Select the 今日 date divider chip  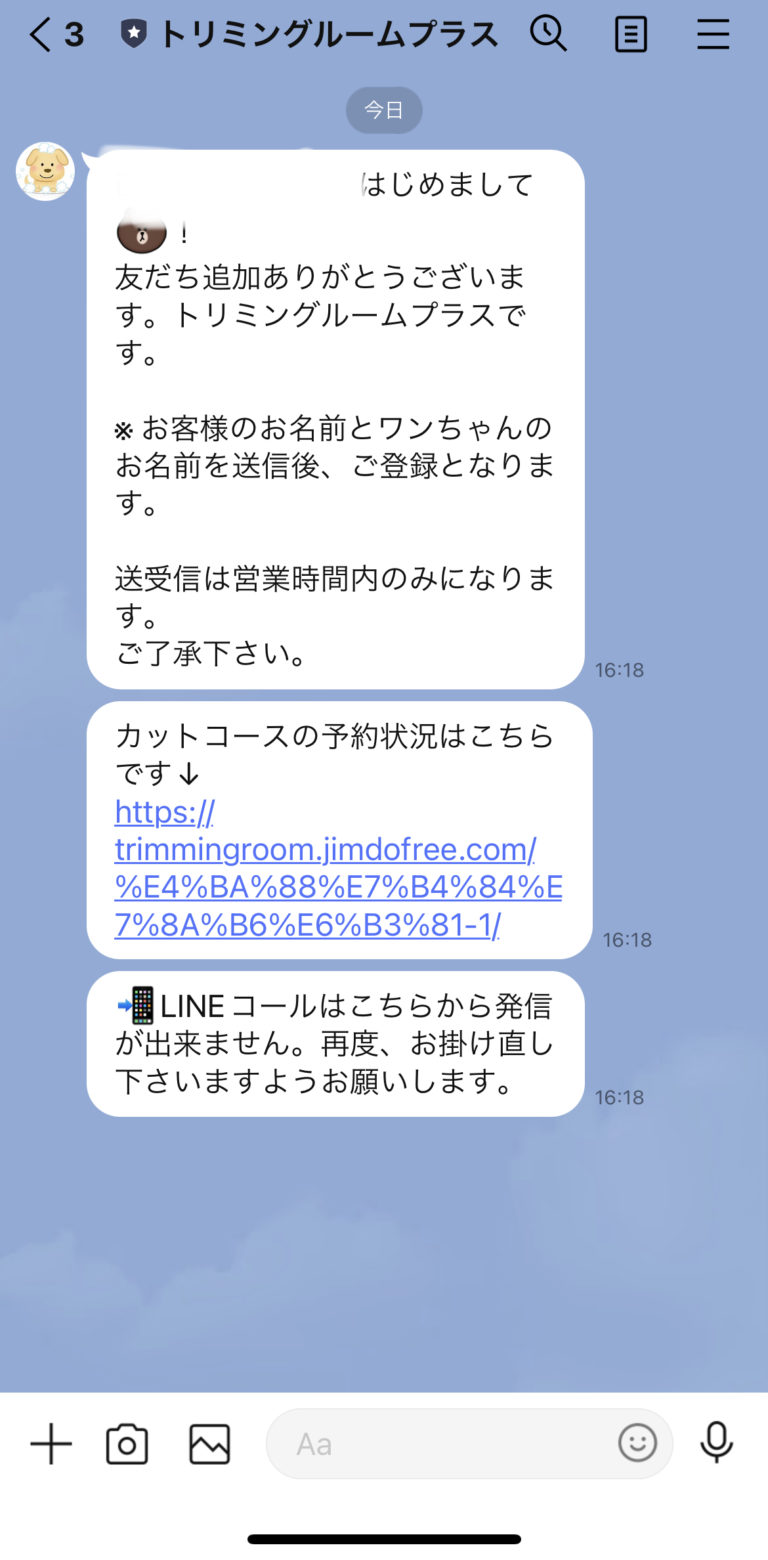384,110
